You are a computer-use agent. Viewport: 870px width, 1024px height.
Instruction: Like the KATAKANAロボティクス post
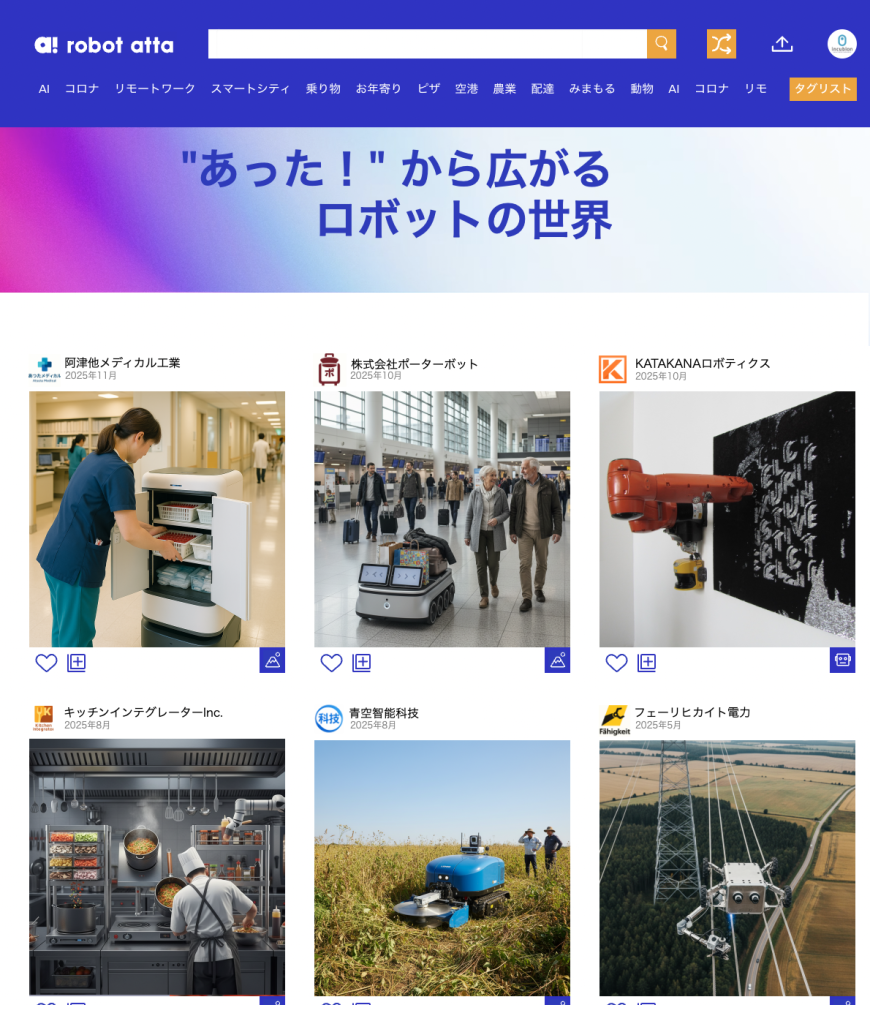pyautogui.click(x=616, y=662)
